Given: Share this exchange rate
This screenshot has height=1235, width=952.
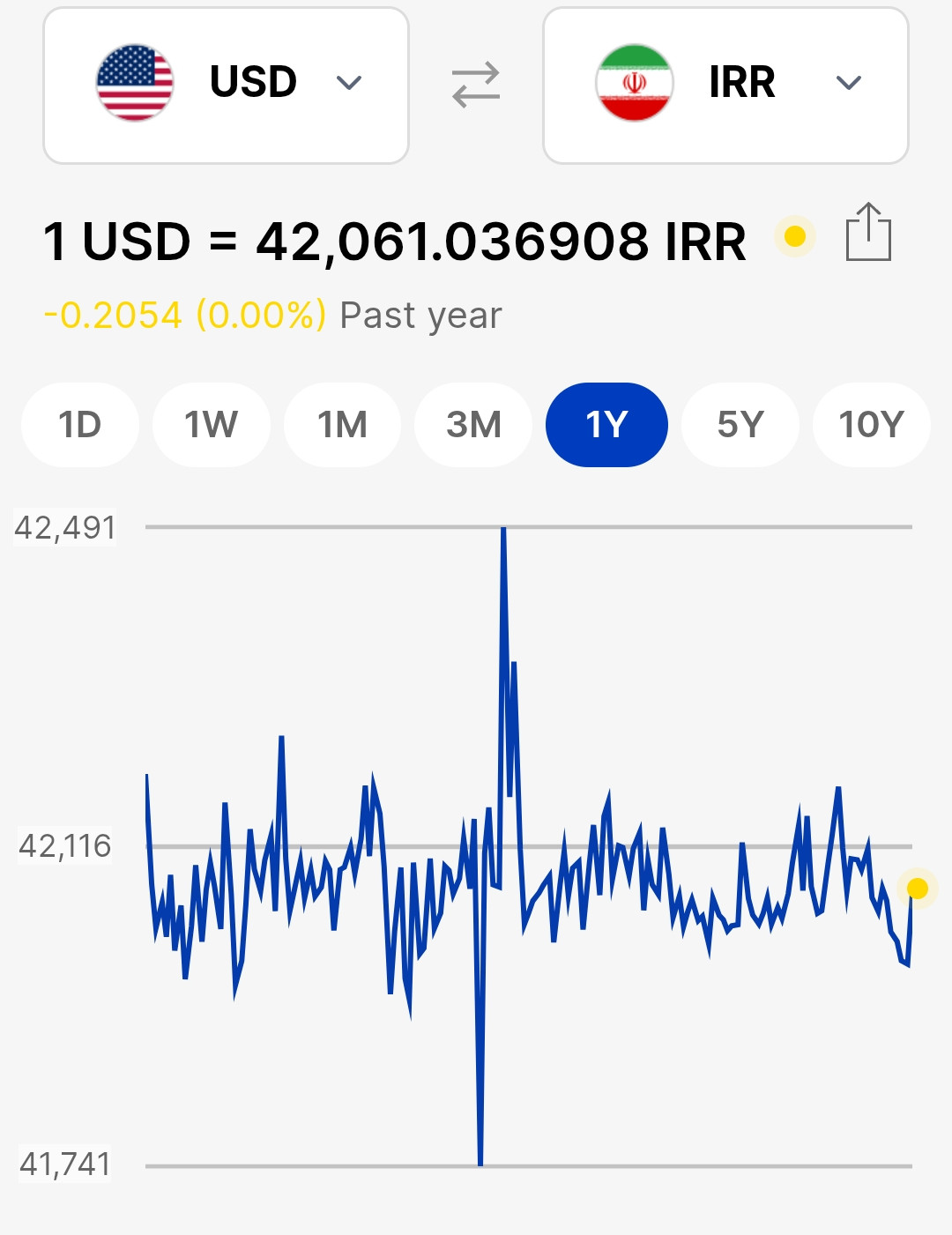Looking at the screenshot, I should (868, 233).
